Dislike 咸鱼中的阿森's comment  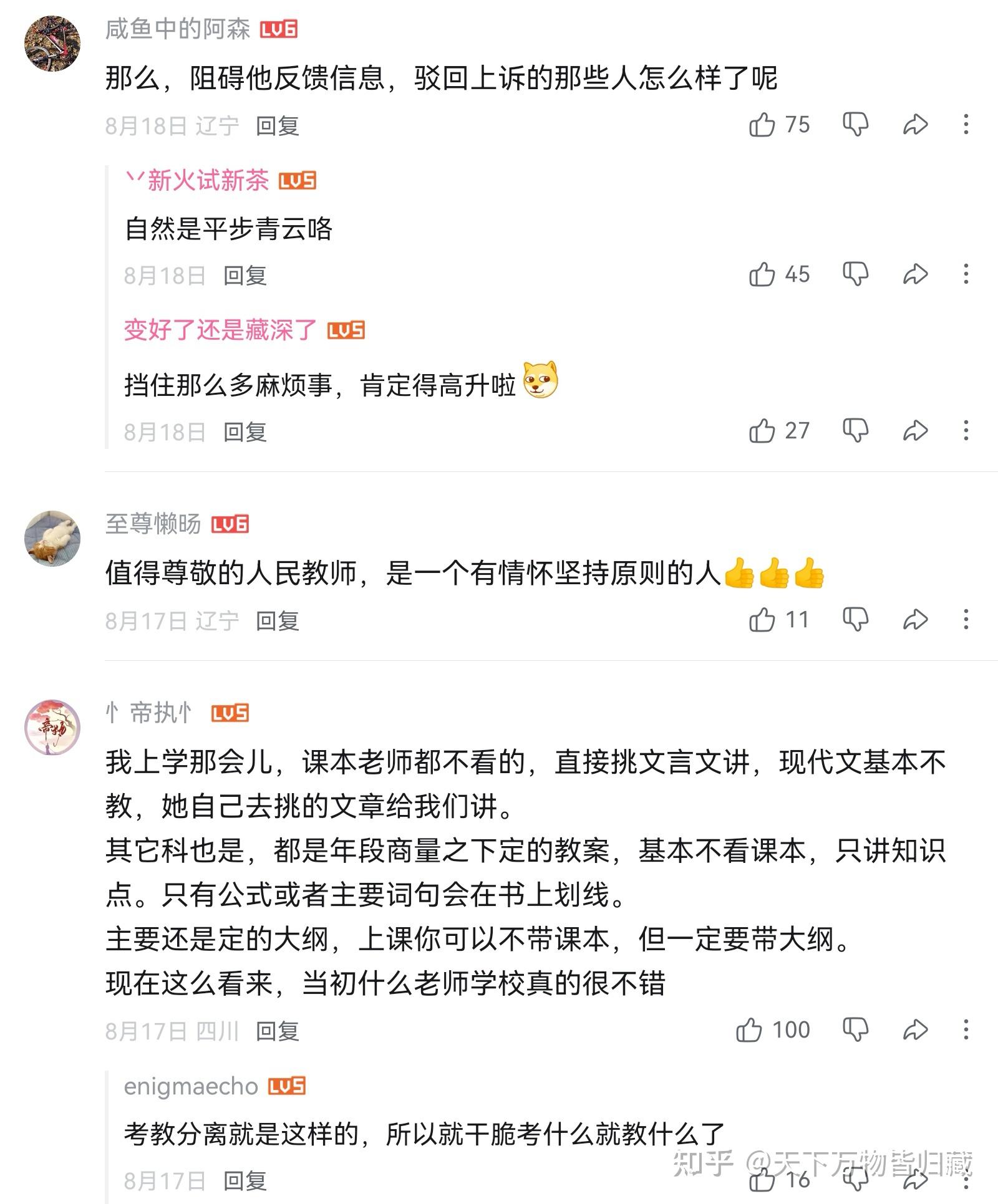click(x=855, y=125)
